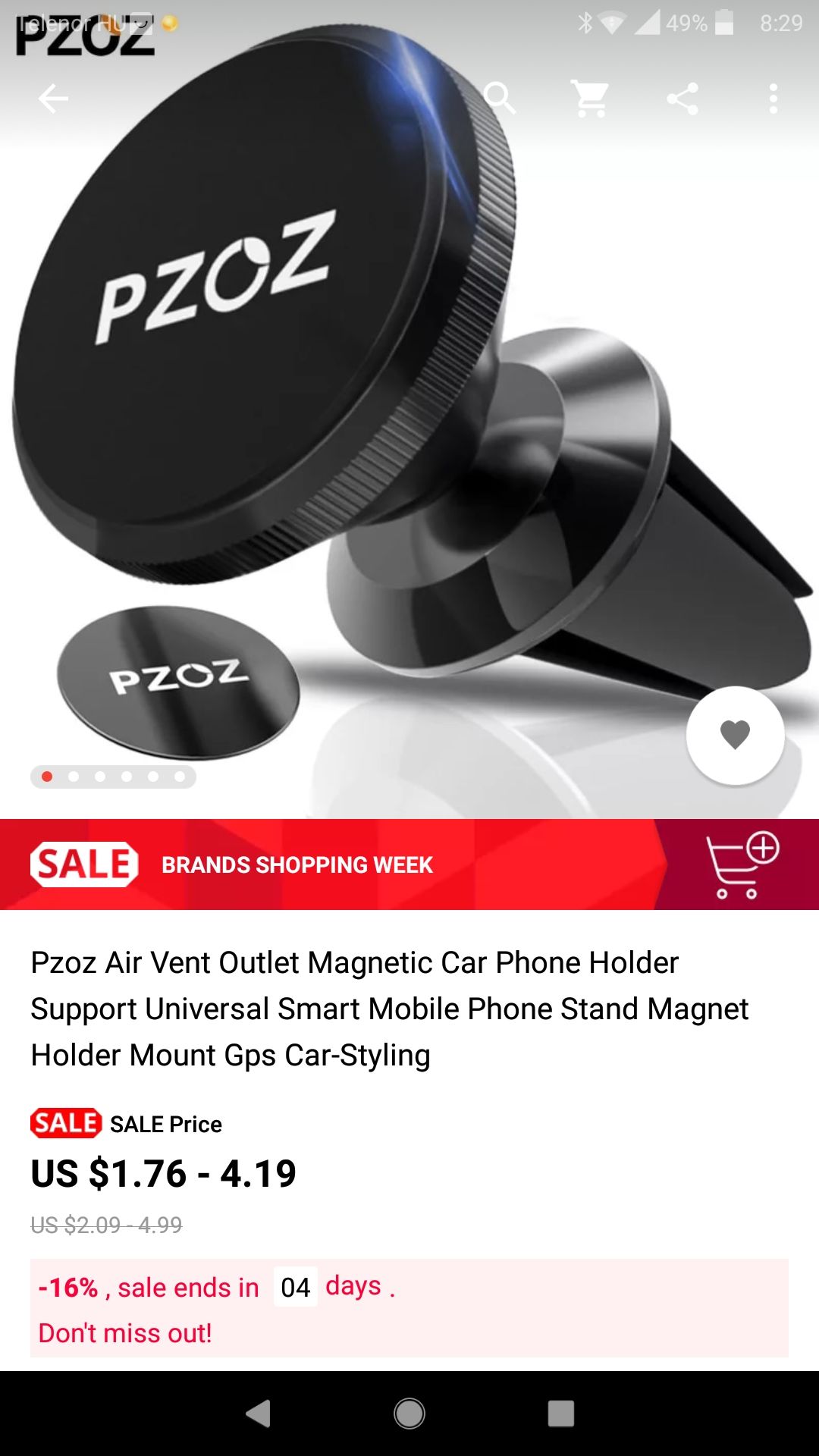Screen dimensions: 819x1456
Task: Tap the system back button
Action: [x=259, y=1414]
